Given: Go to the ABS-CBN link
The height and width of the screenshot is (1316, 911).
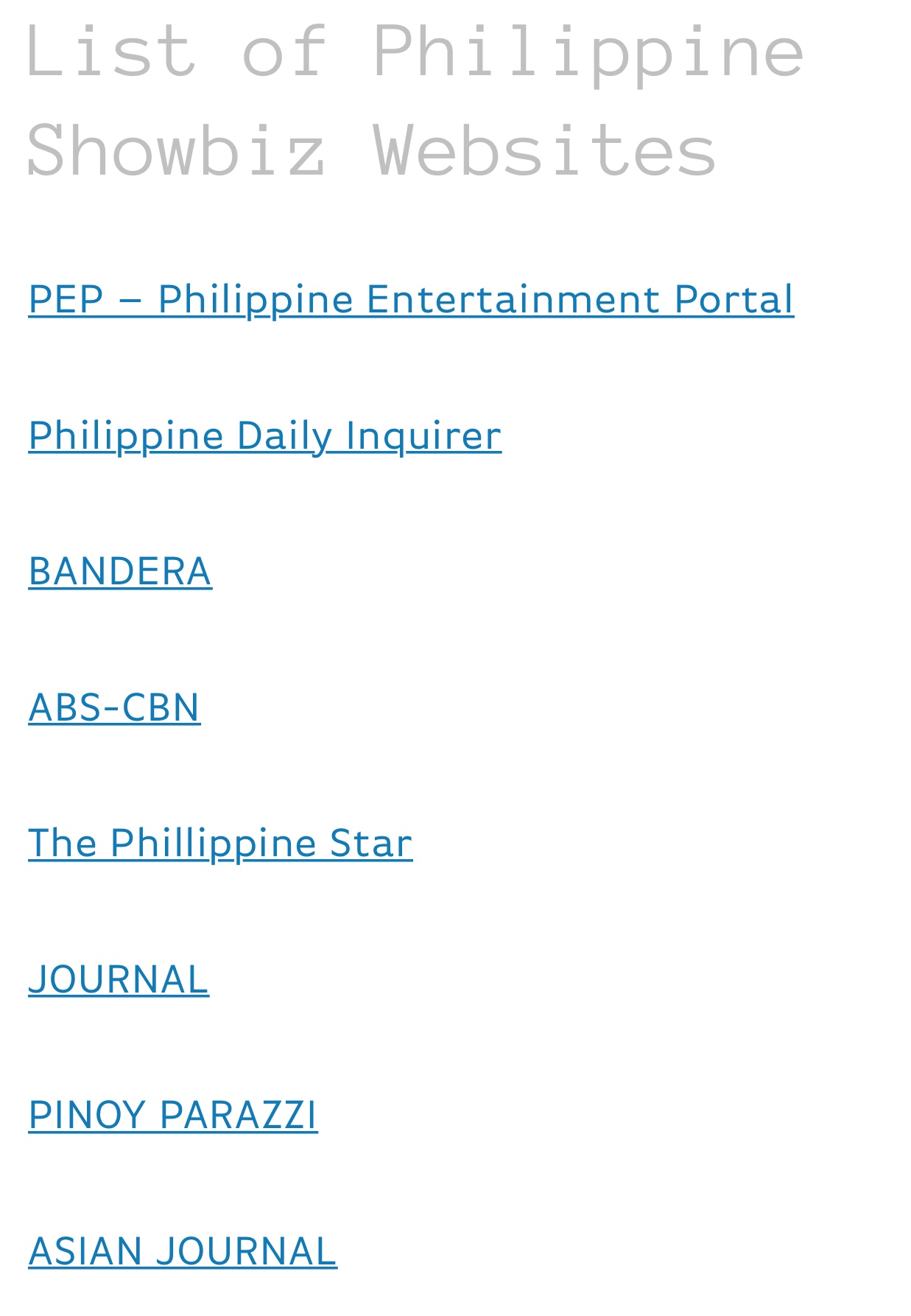Looking at the screenshot, I should [x=114, y=707].
